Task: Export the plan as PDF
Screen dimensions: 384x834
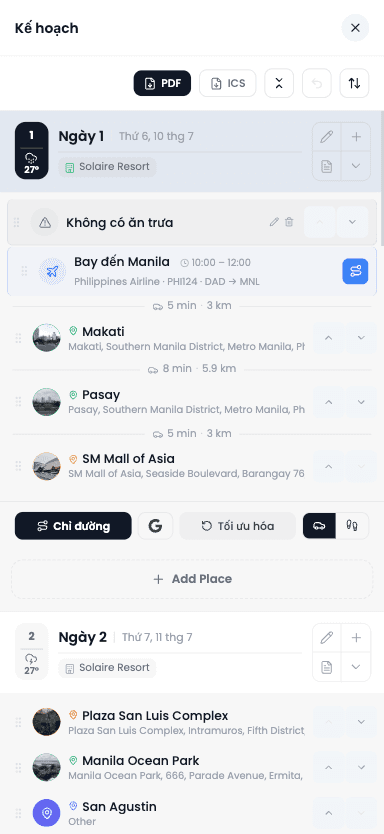Action: click(162, 84)
